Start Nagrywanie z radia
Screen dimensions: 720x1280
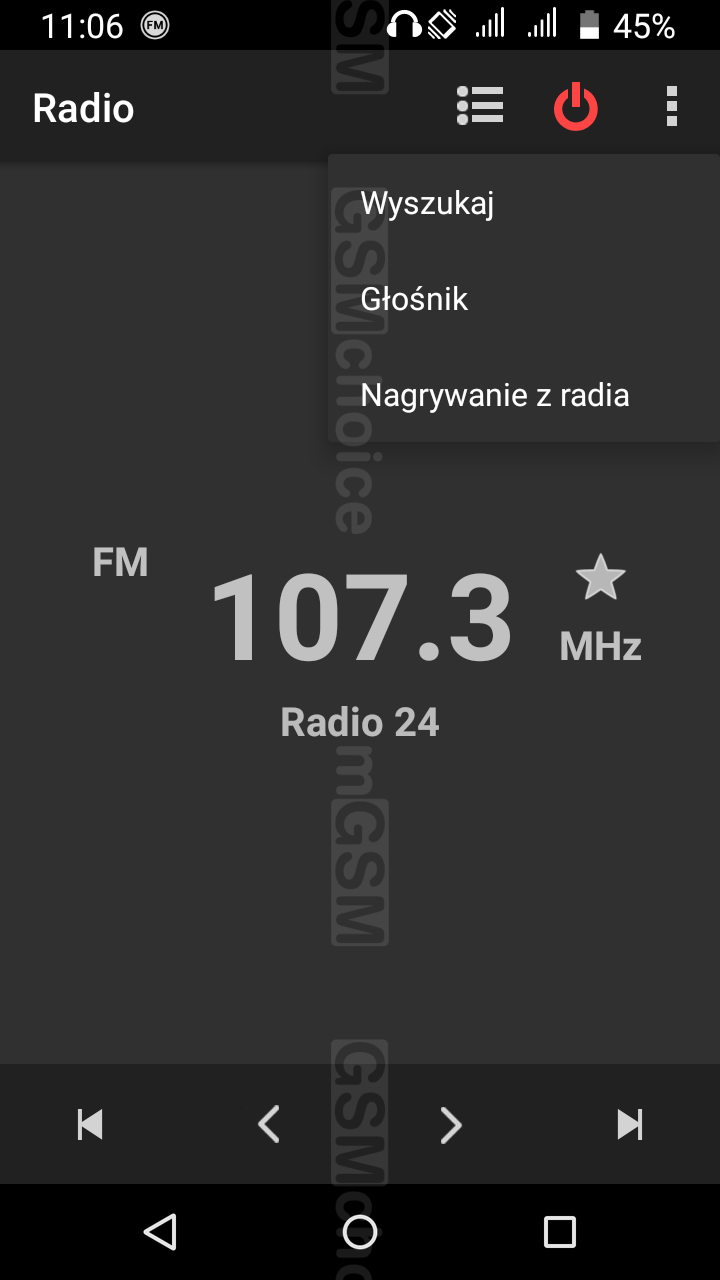(x=524, y=395)
